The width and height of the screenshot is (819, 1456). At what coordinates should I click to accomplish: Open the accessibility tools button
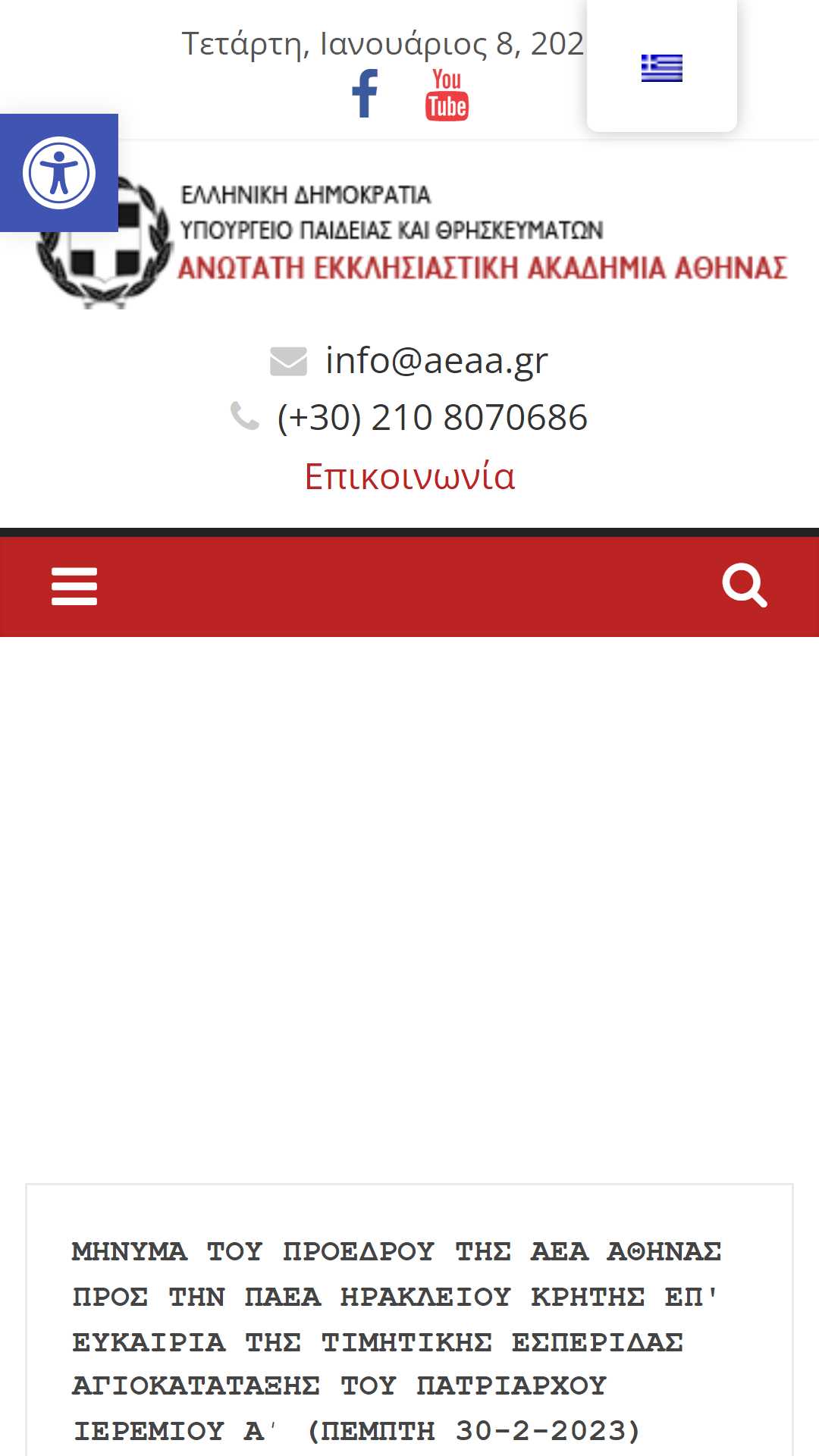(59, 173)
